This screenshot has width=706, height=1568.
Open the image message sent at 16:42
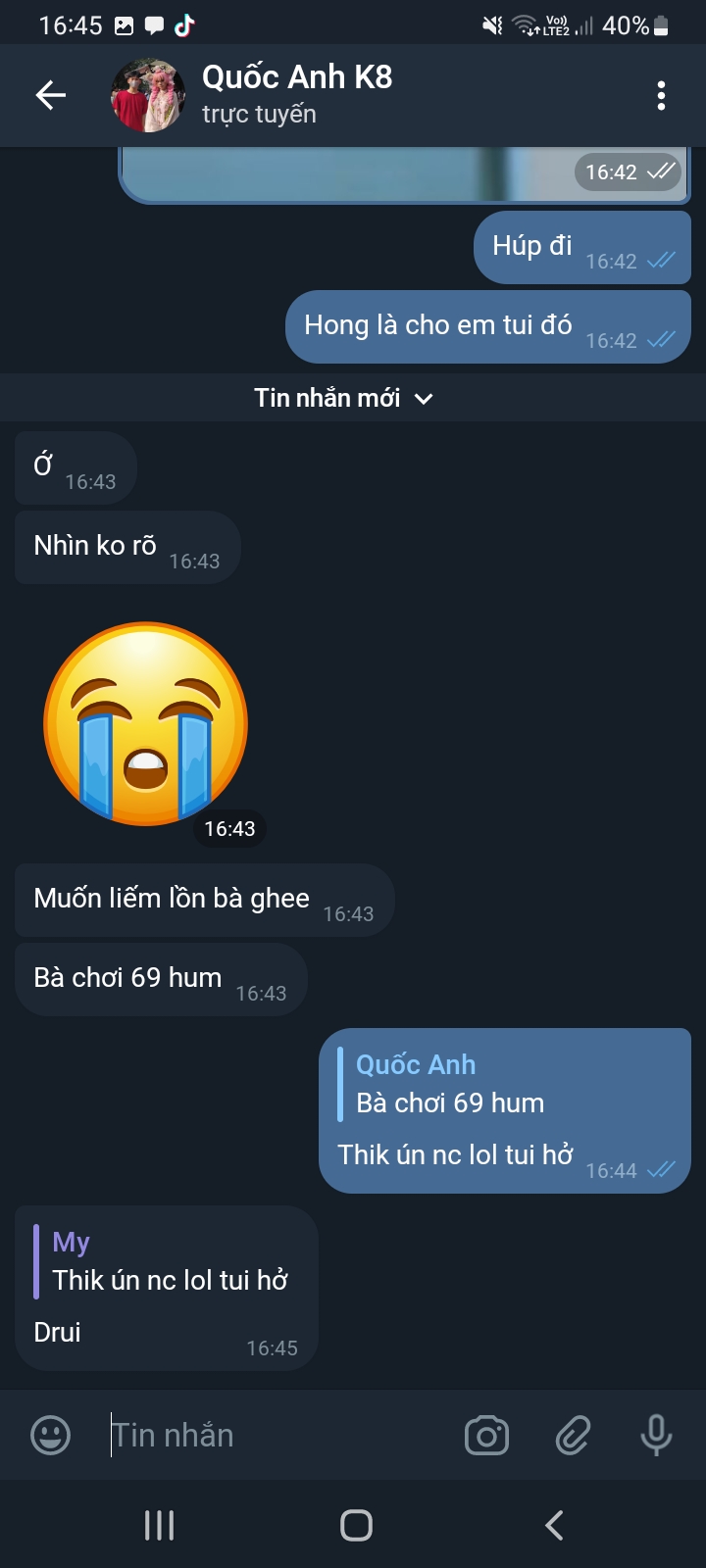pyautogui.click(x=392, y=174)
